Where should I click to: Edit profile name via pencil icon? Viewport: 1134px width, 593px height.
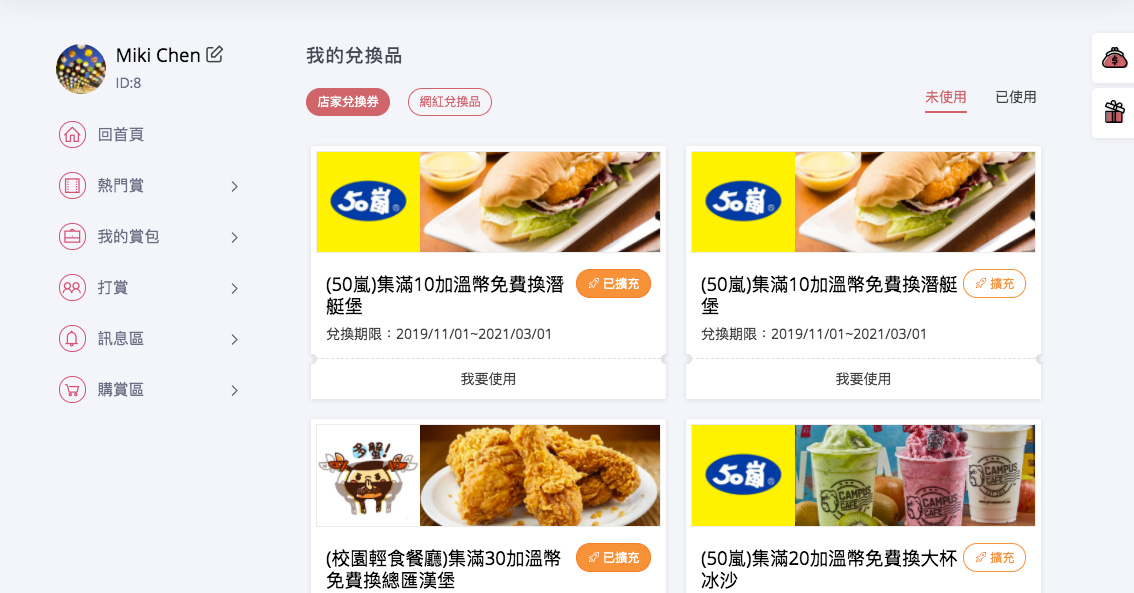214,55
